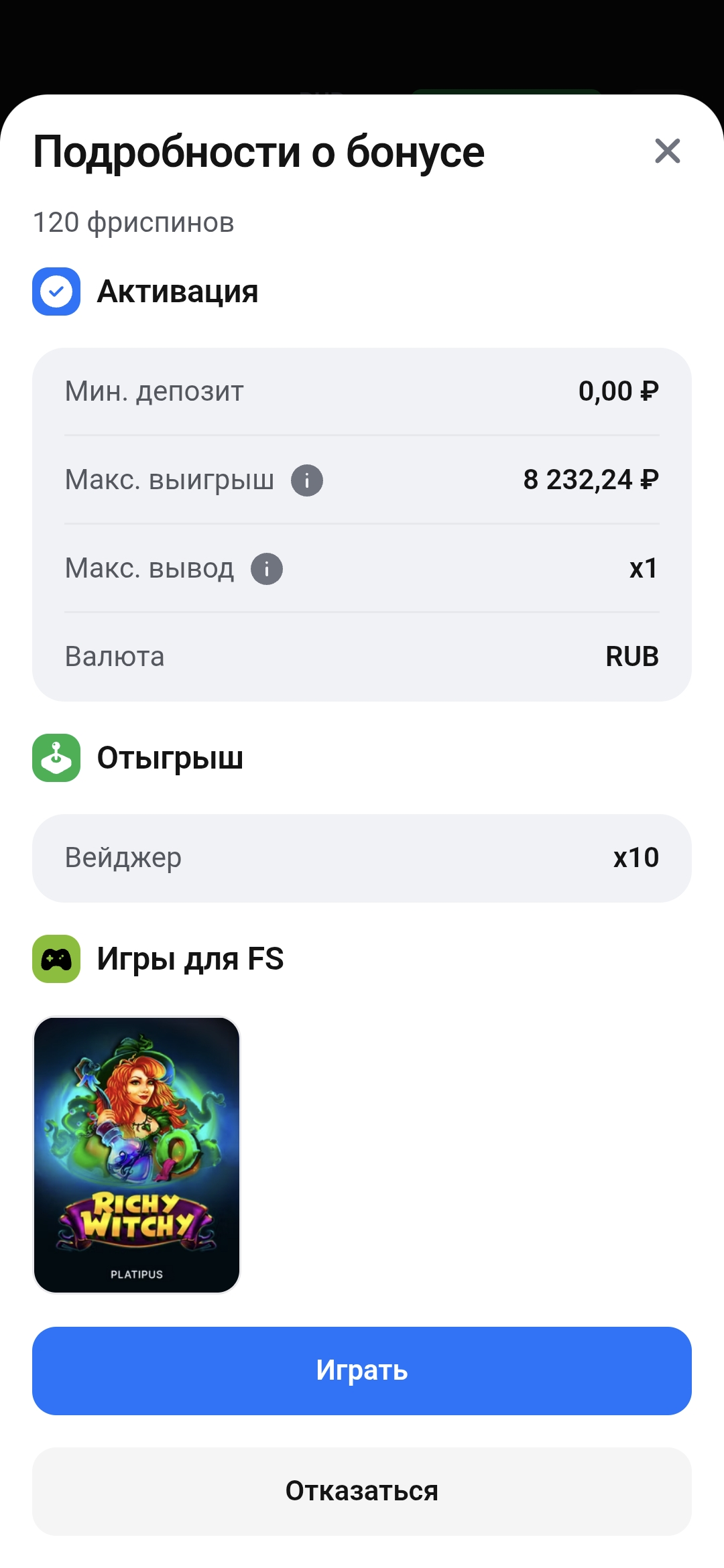The height and width of the screenshot is (1568, 724).
Task: Decline the bonus with Отказаться
Action: pos(362,1492)
